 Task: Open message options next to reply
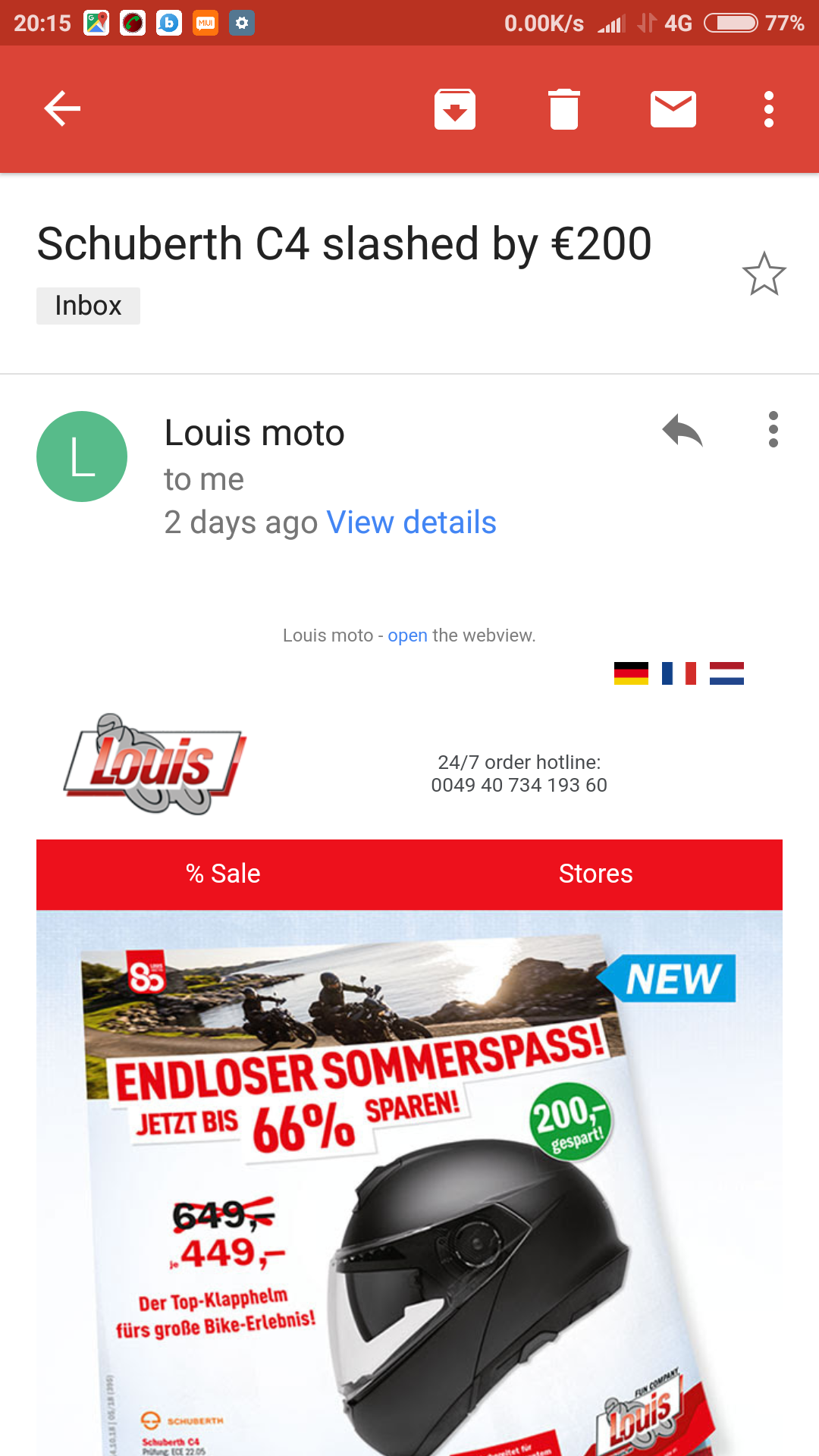pyautogui.click(x=773, y=430)
